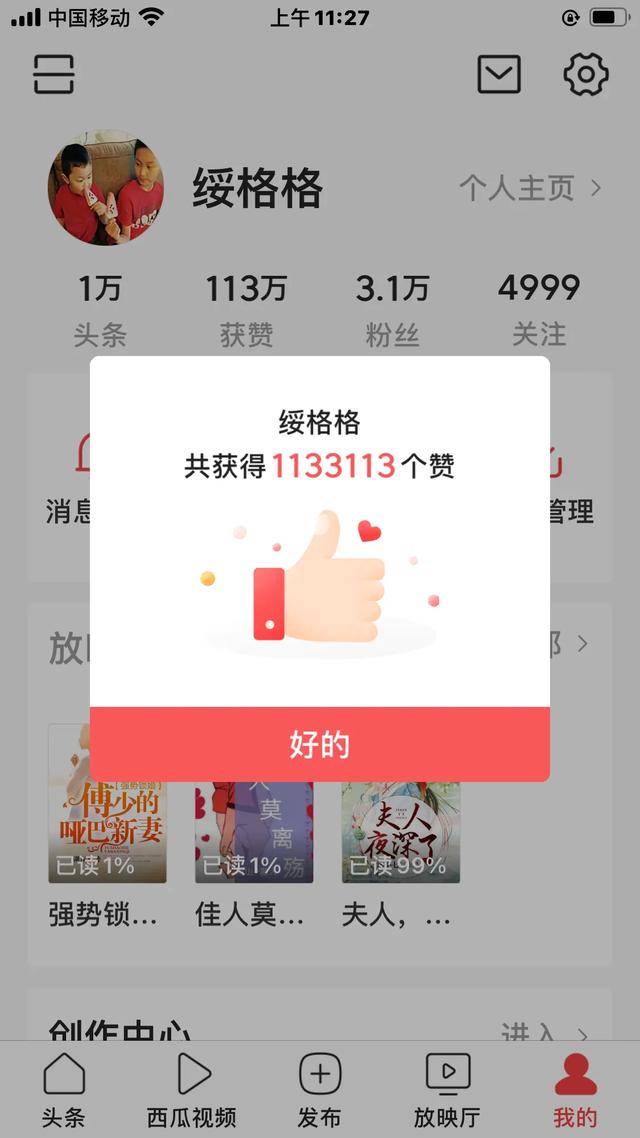Open the settings gear
Screen dimensions: 640x1138
(x=586, y=74)
